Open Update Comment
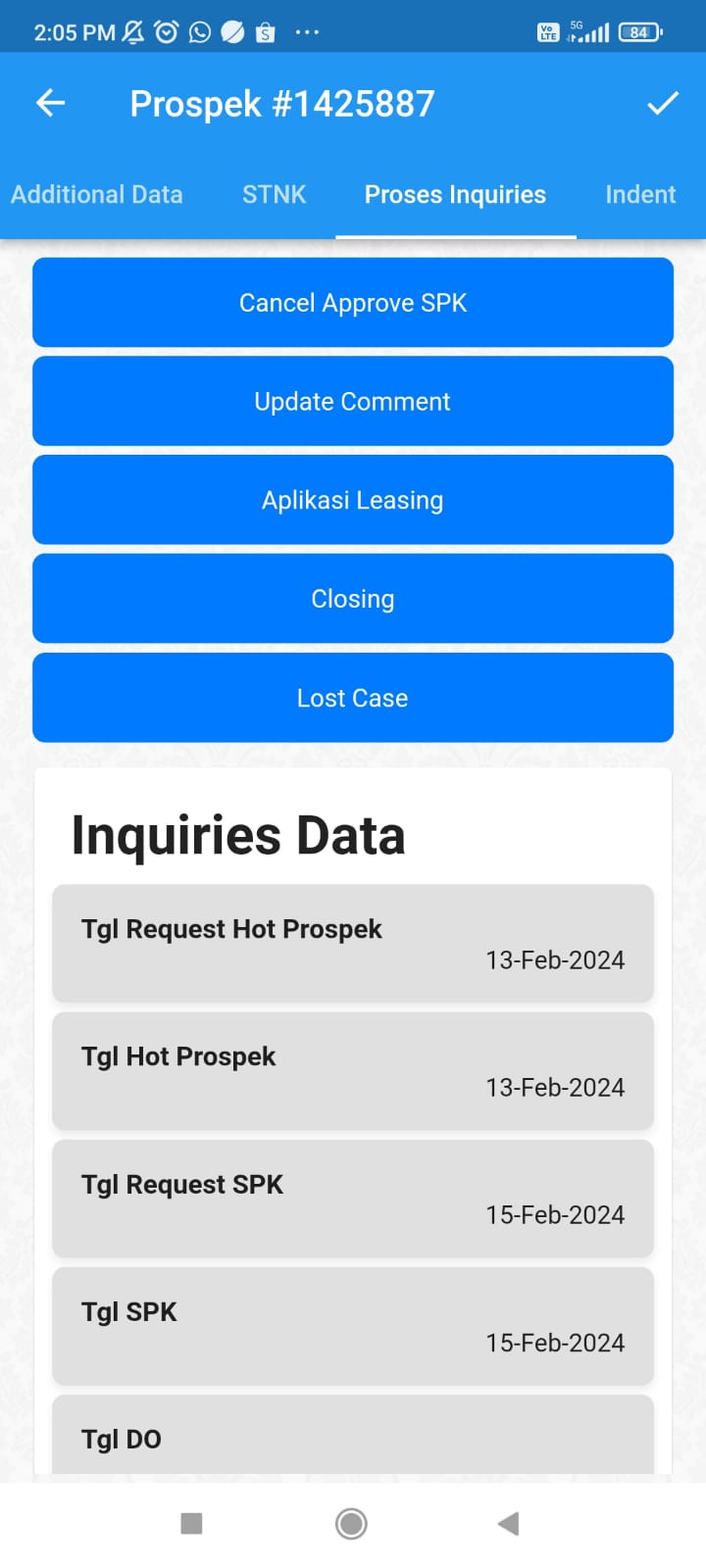 point(353,402)
